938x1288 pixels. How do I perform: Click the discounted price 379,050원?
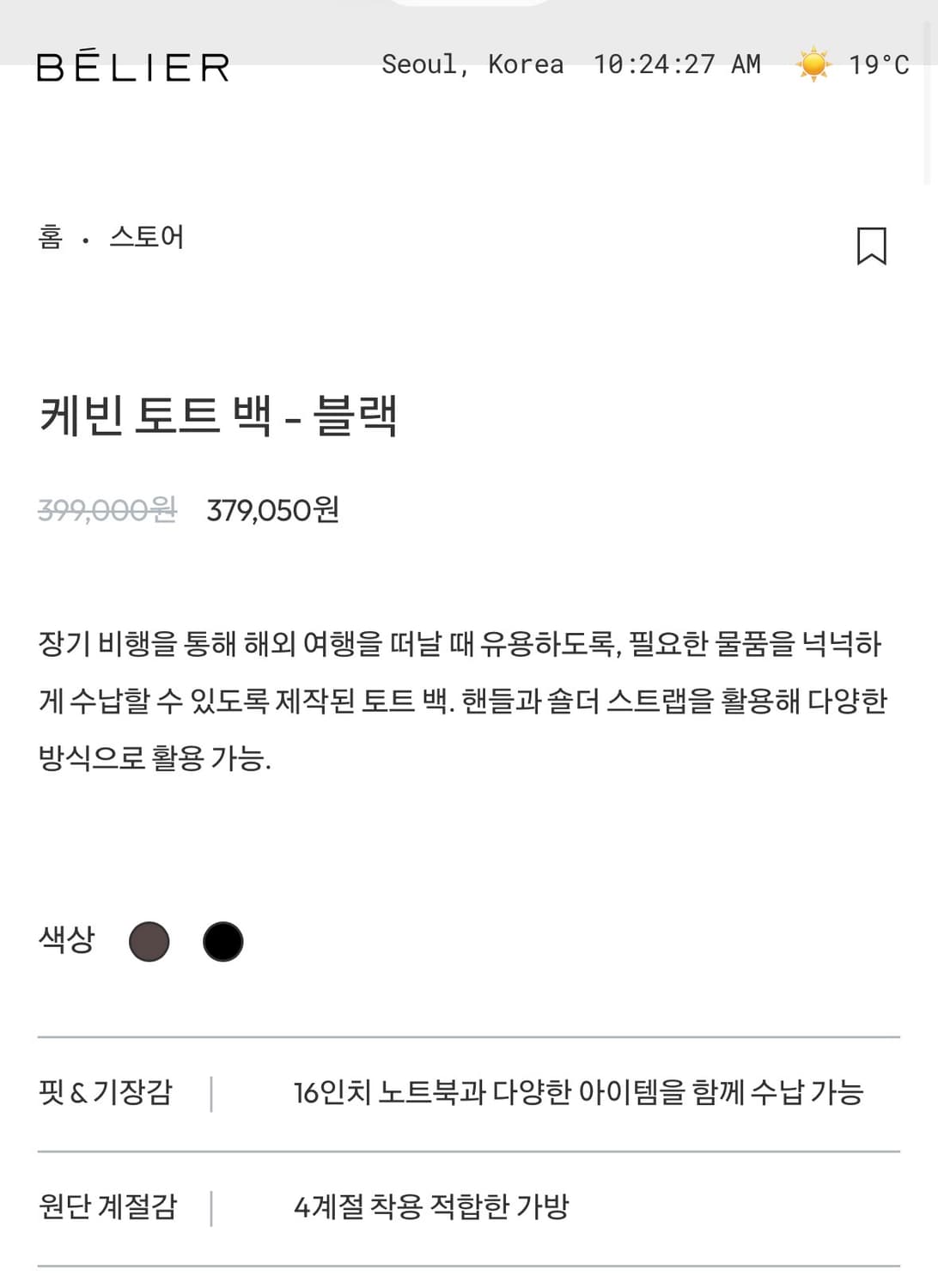pos(272,512)
